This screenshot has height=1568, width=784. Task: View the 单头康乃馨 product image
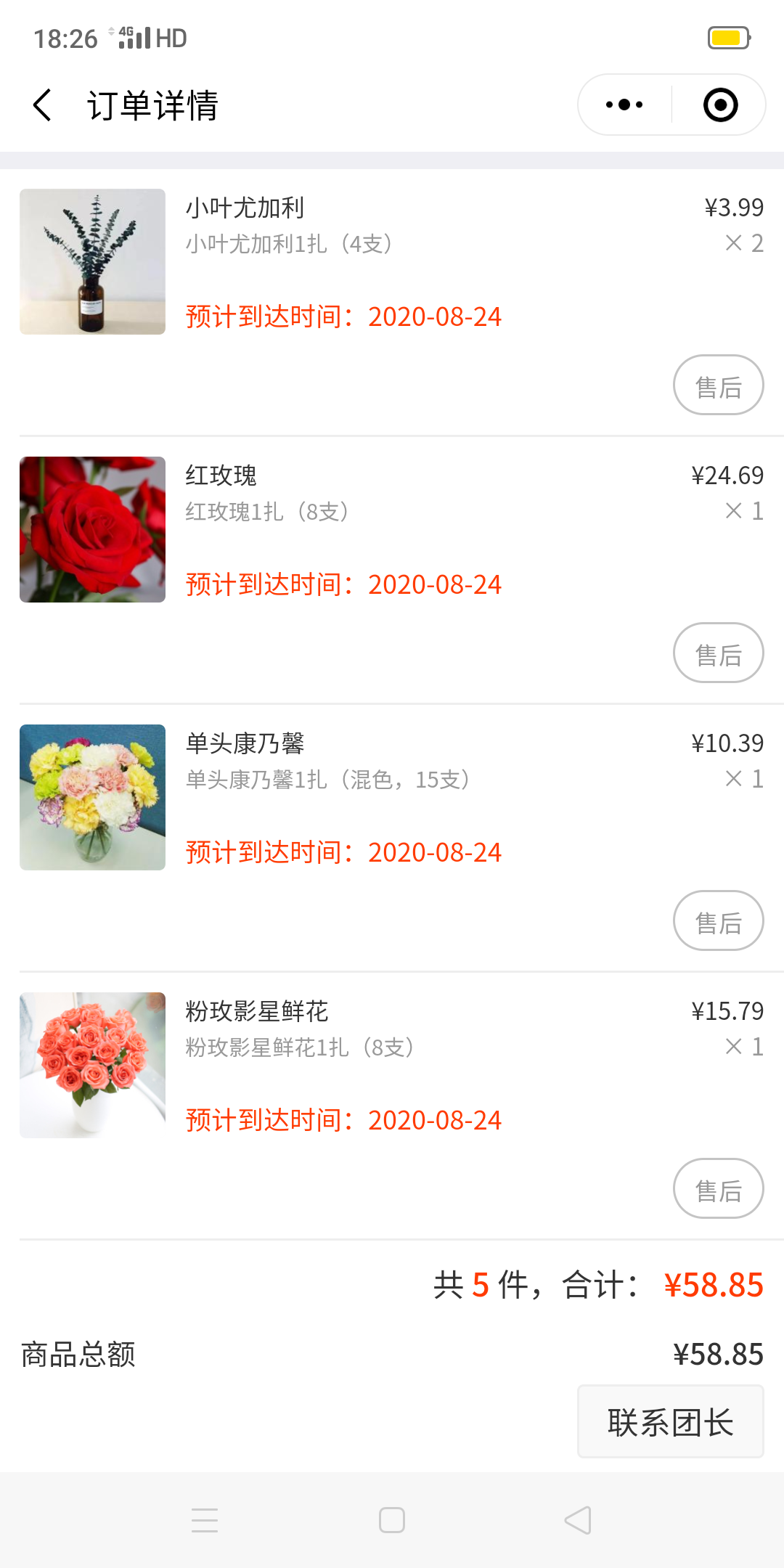click(93, 798)
